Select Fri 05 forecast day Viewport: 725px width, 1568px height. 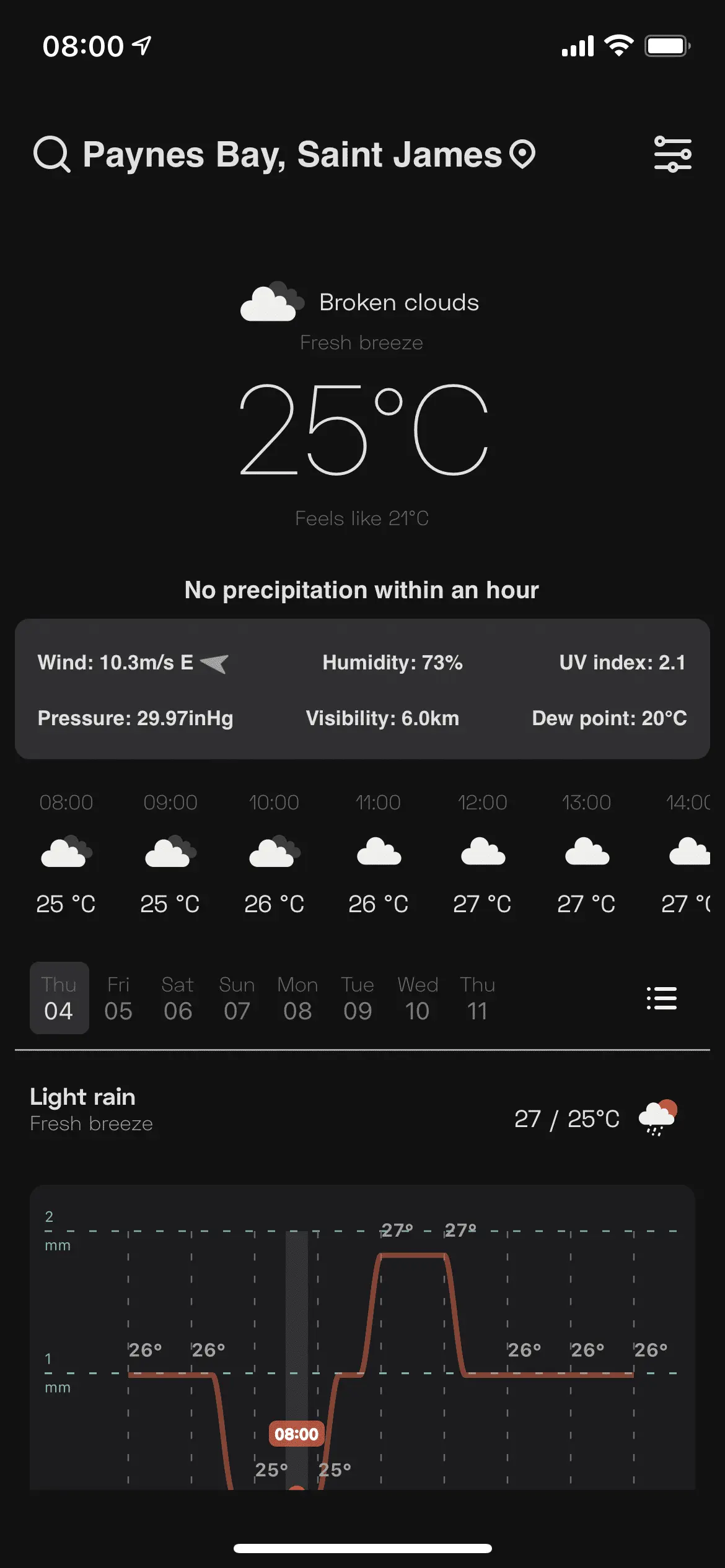pyautogui.click(x=118, y=998)
